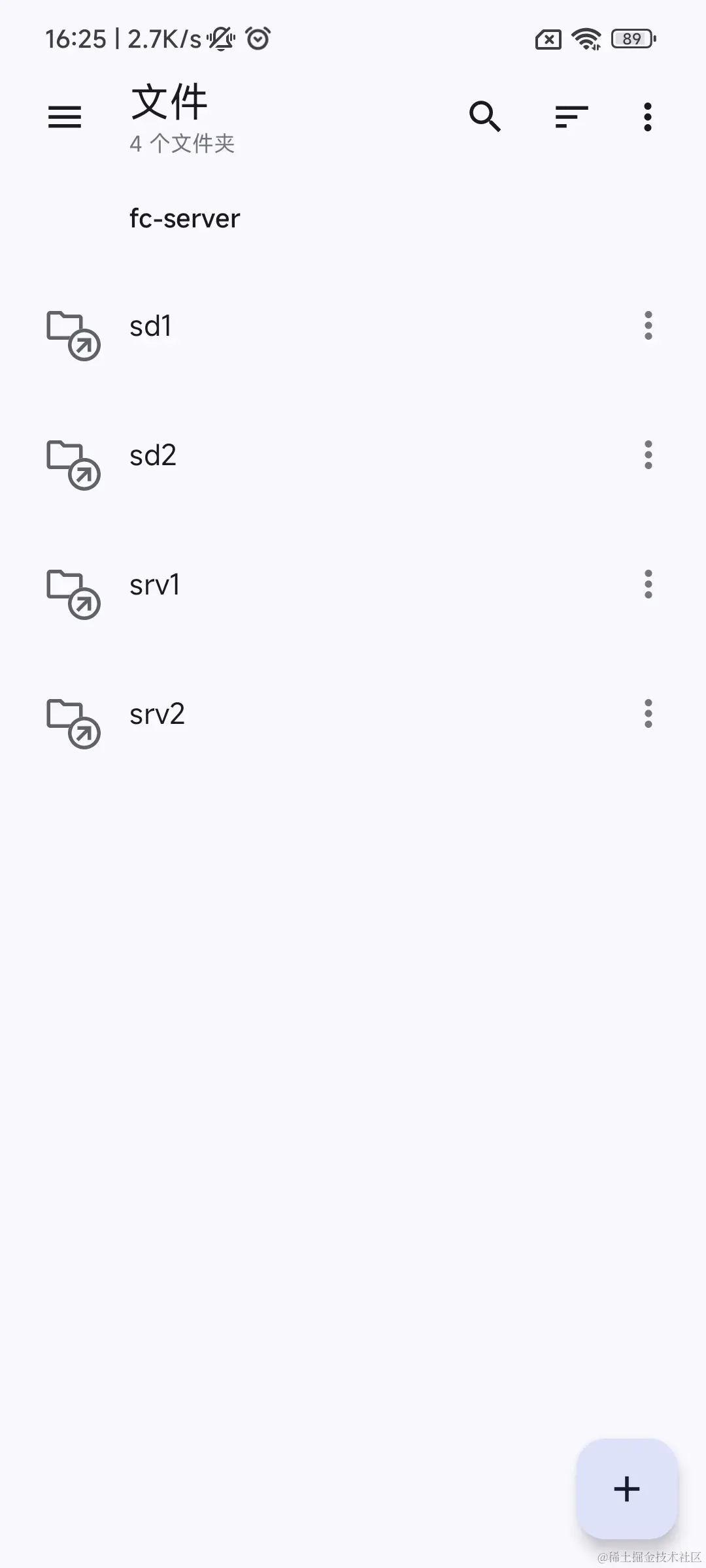Open the sort options icon
This screenshot has width=706, height=1568.
pos(571,117)
